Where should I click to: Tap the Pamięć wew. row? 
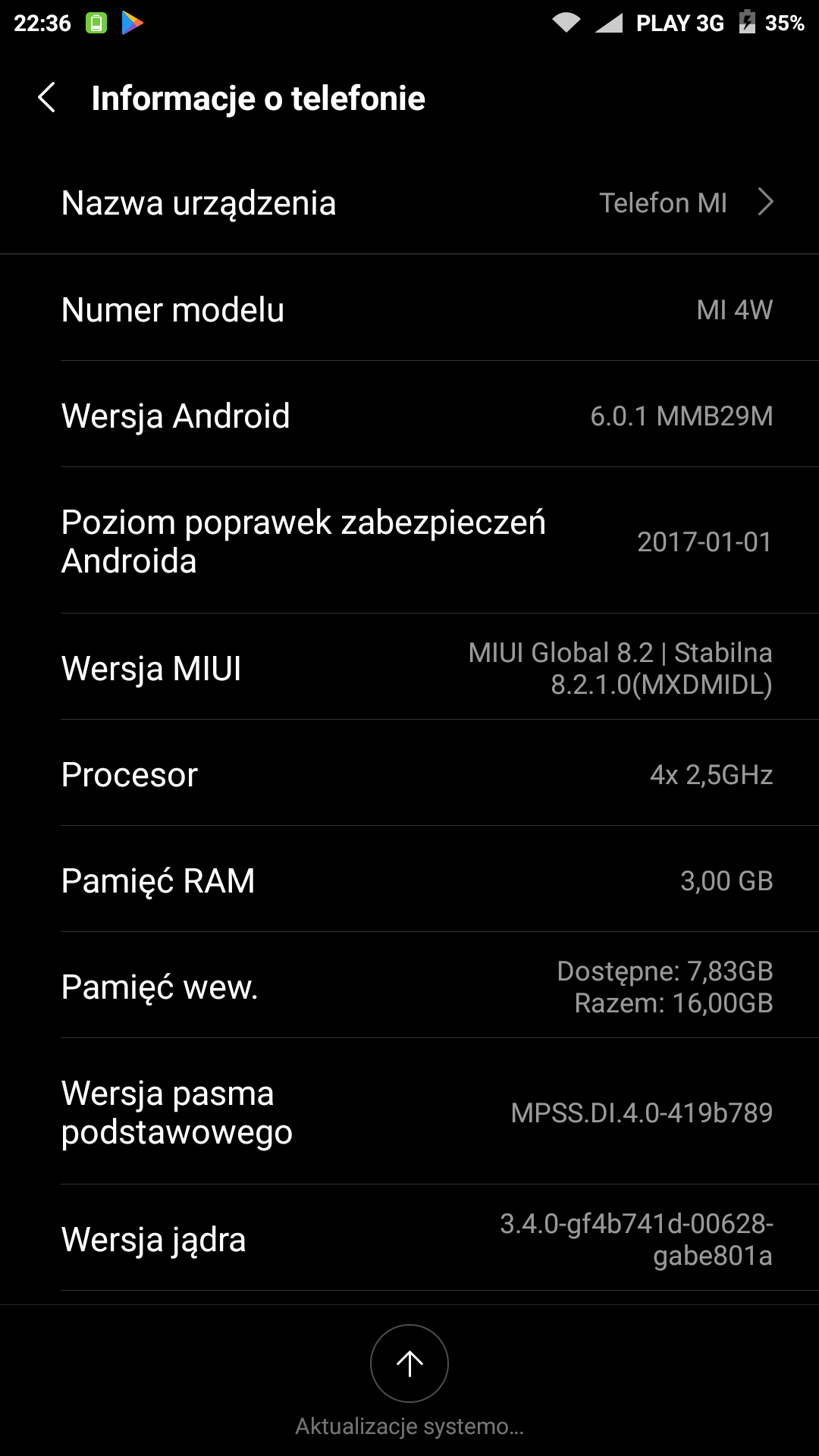tap(409, 987)
